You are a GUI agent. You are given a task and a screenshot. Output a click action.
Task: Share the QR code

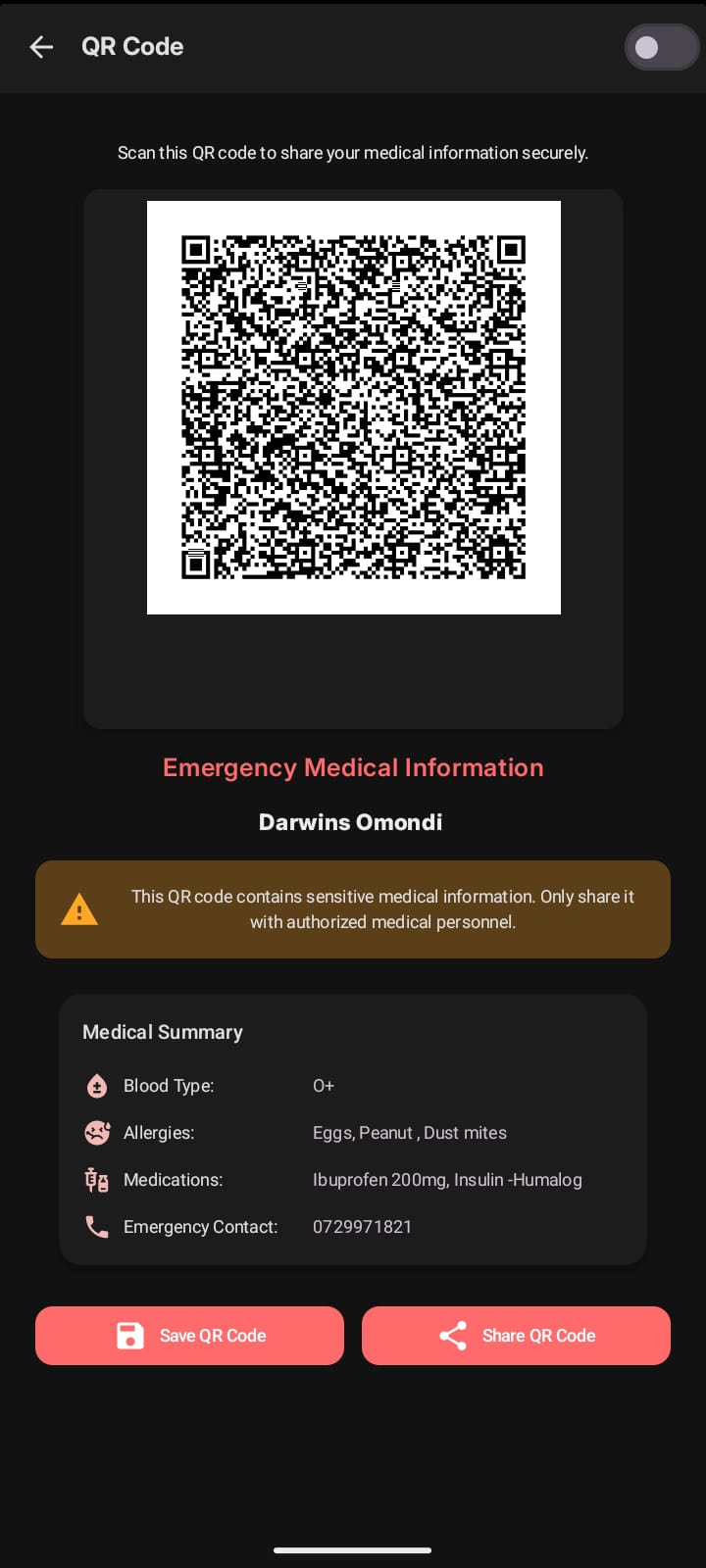tap(516, 1336)
